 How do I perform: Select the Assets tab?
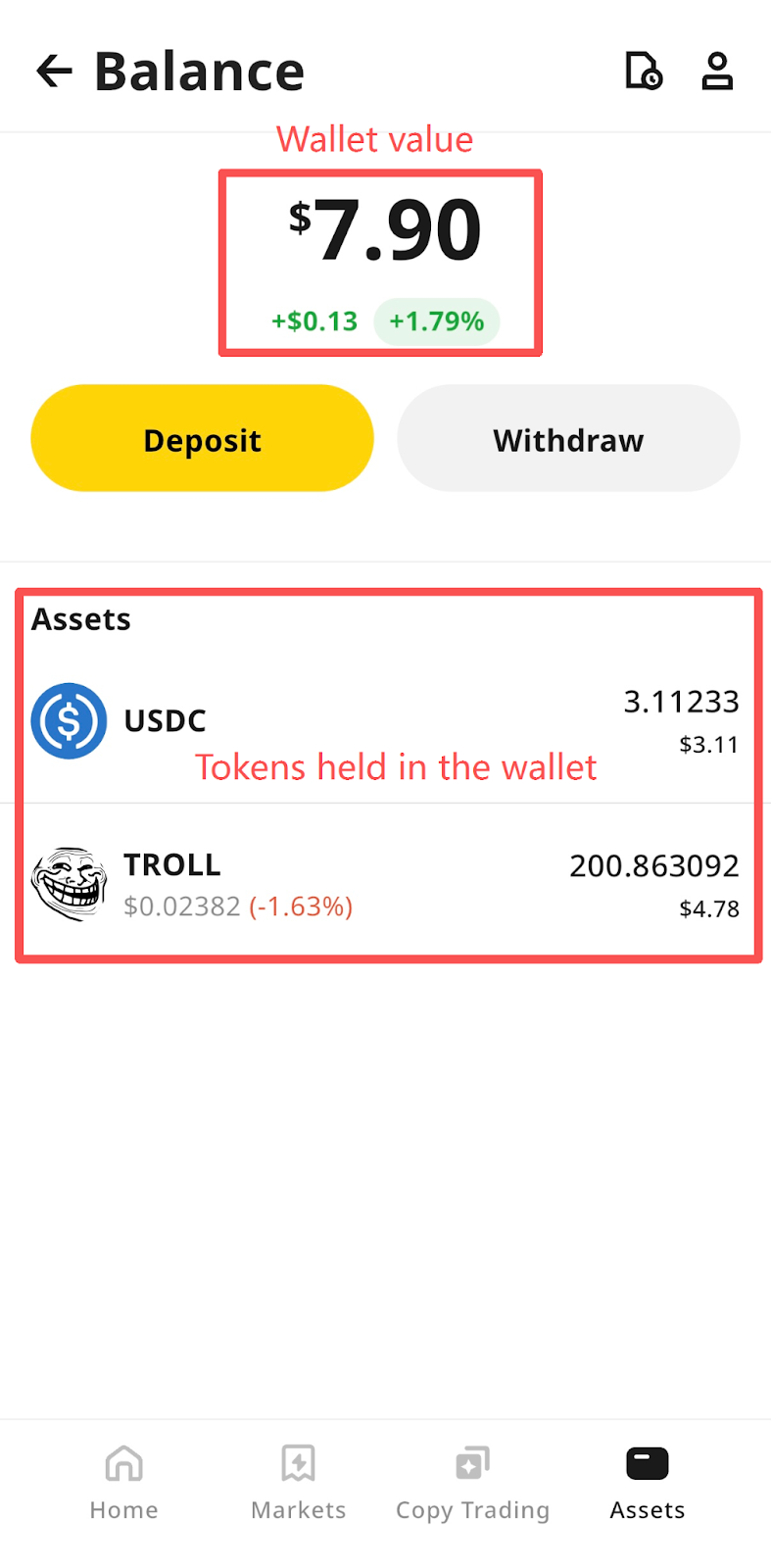[x=647, y=1482]
